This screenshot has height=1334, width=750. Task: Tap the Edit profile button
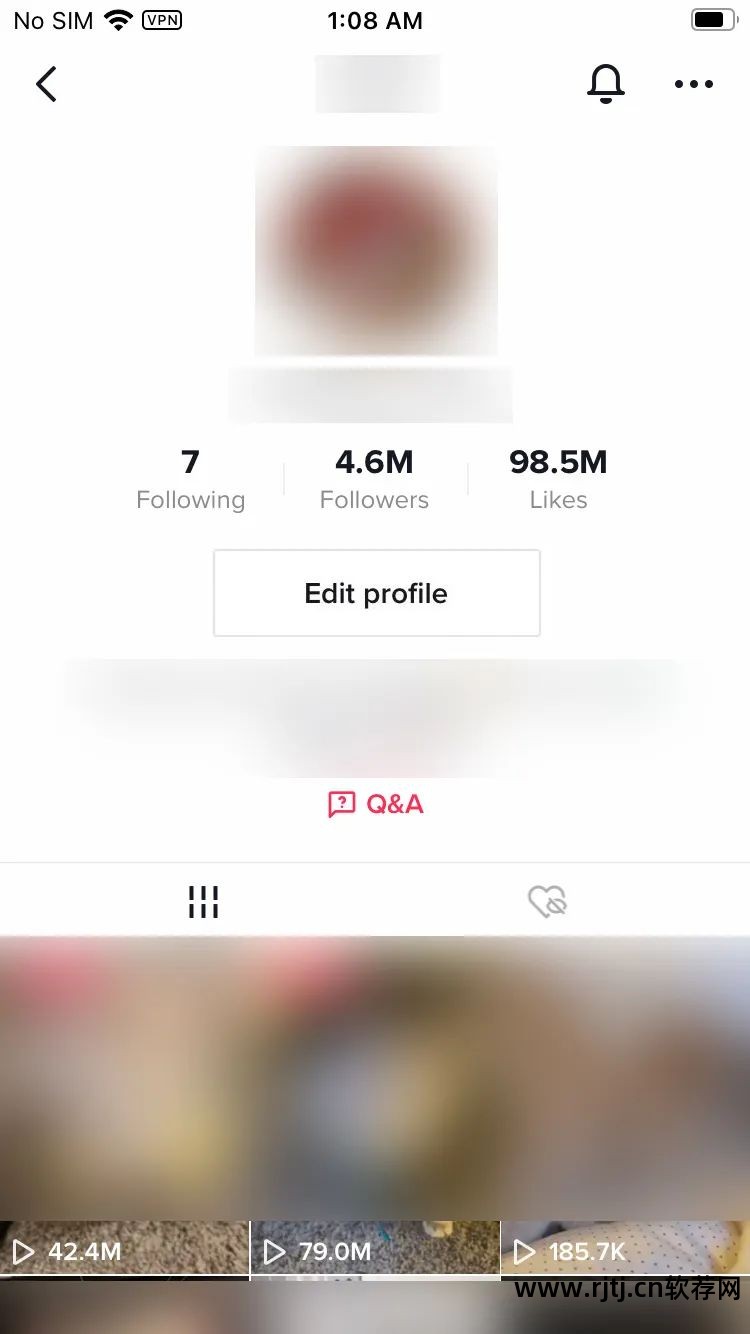(376, 593)
